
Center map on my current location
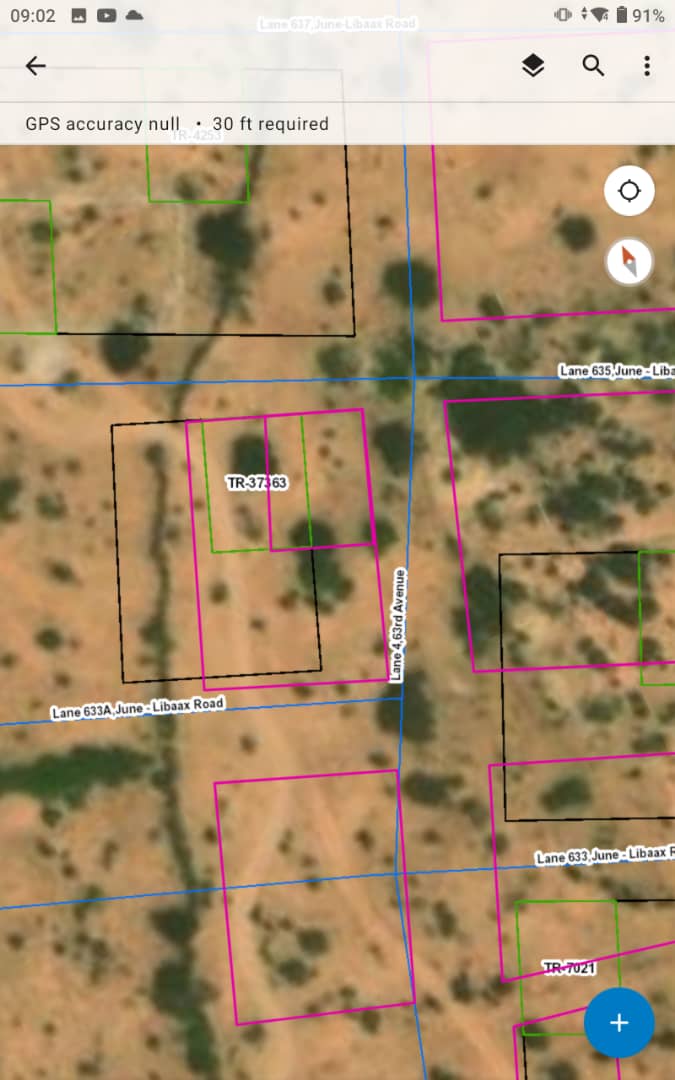pyautogui.click(x=629, y=191)
